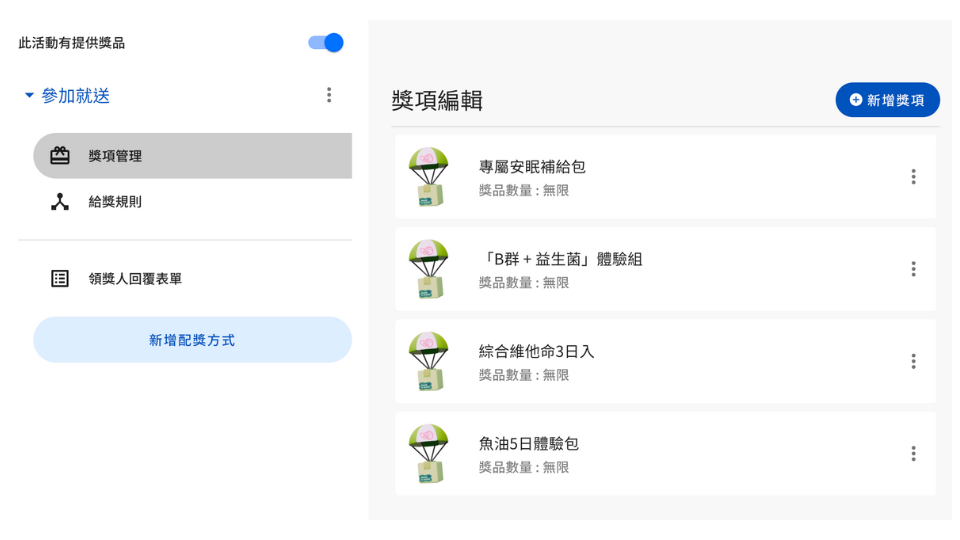Screen dimensions: 960x540
Task: Tap the 新增配獎方式 button
Action: click(192, 340)
